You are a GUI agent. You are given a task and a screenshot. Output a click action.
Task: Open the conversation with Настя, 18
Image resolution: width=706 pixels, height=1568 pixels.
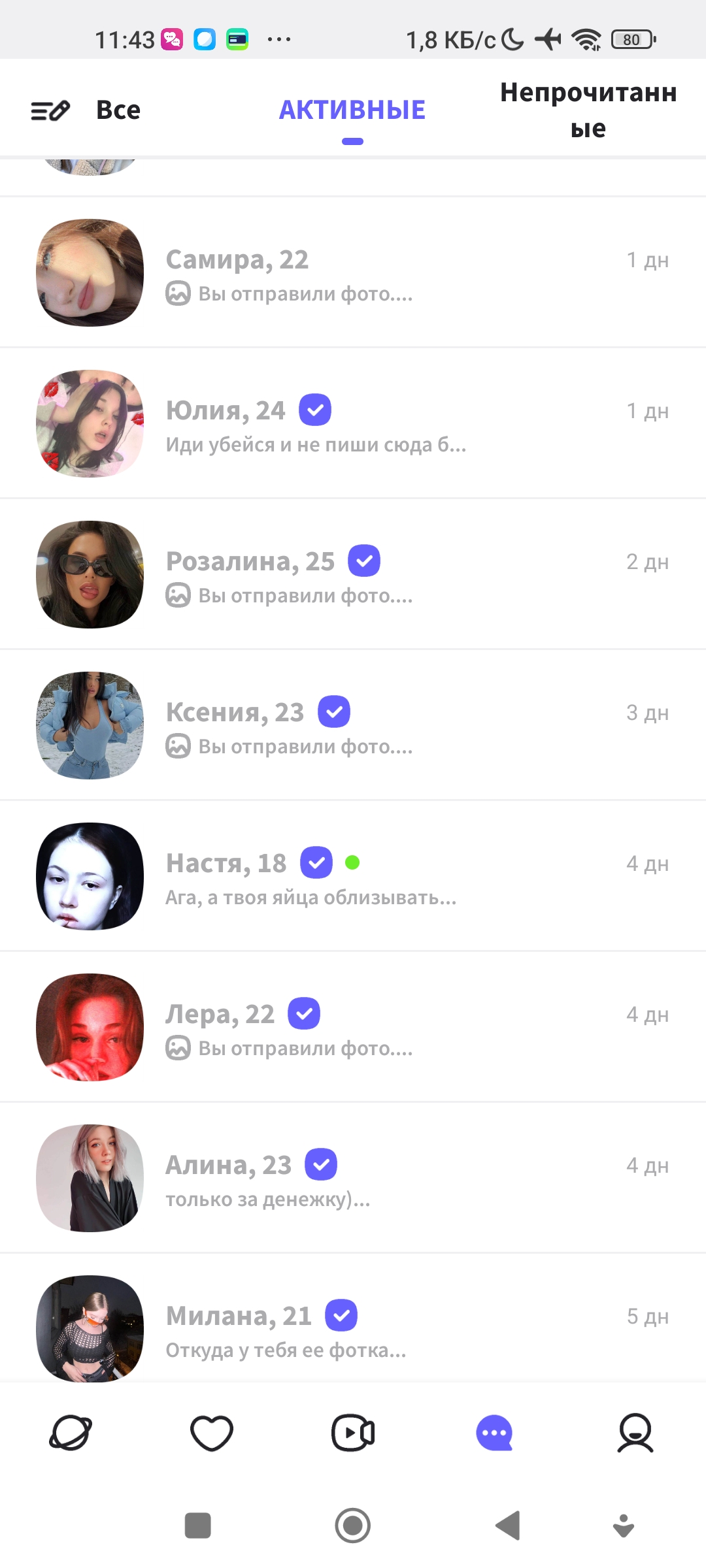tap(353, 876)
